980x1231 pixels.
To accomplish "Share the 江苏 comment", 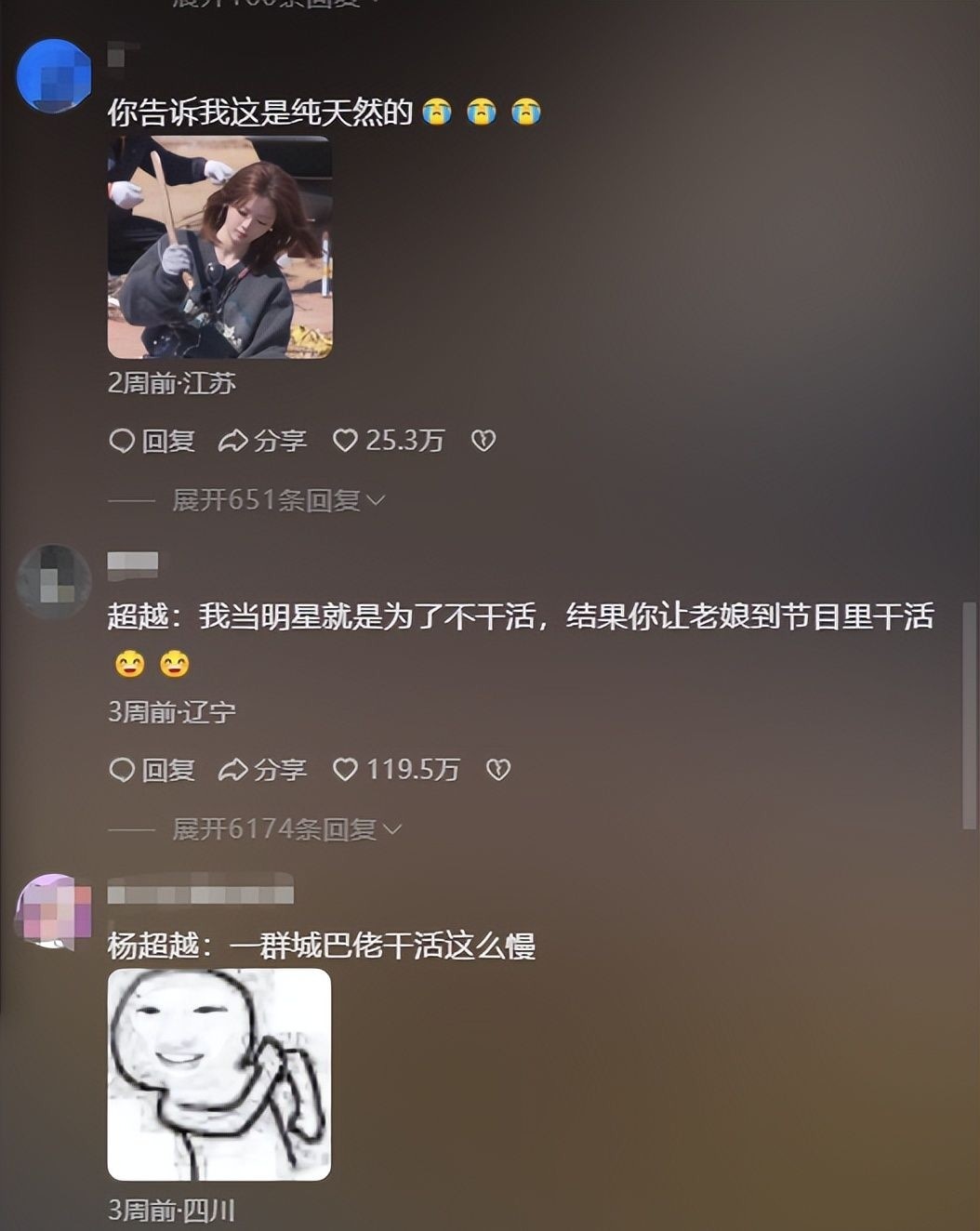I will pos(262,441).
